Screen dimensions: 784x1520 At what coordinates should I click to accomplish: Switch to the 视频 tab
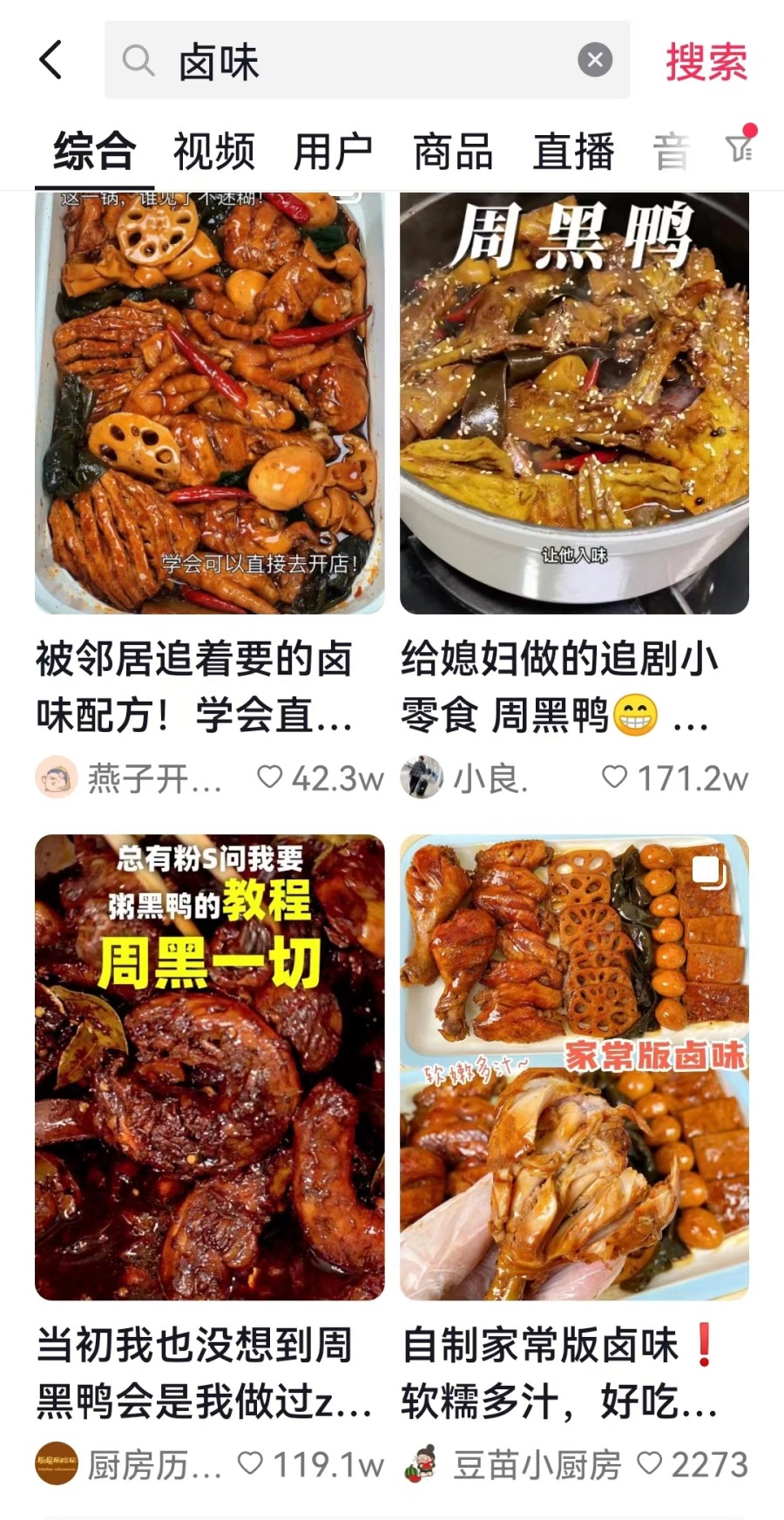tap(213, 152)
